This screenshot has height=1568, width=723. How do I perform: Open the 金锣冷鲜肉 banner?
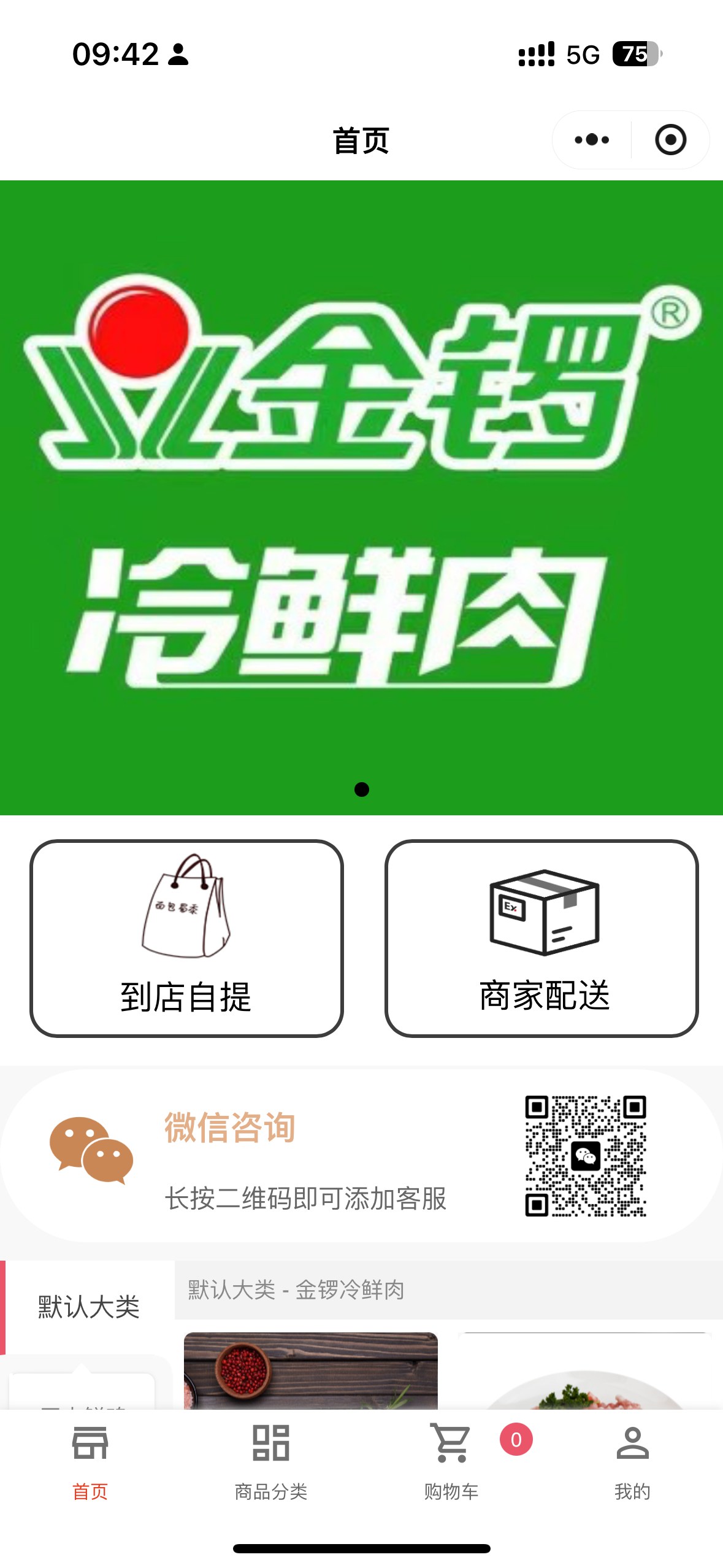[361, 497]
